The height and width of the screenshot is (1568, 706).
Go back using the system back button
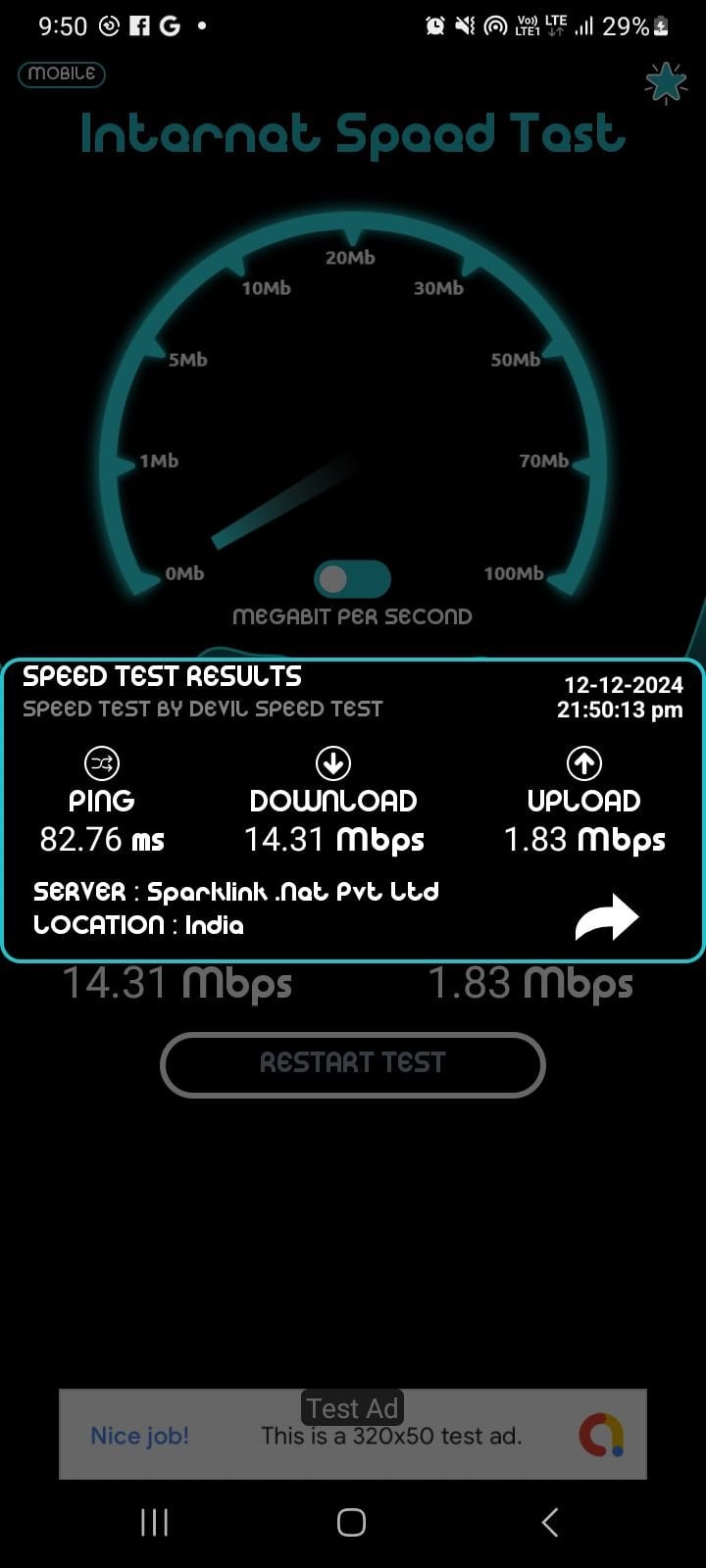(550, 1522)
